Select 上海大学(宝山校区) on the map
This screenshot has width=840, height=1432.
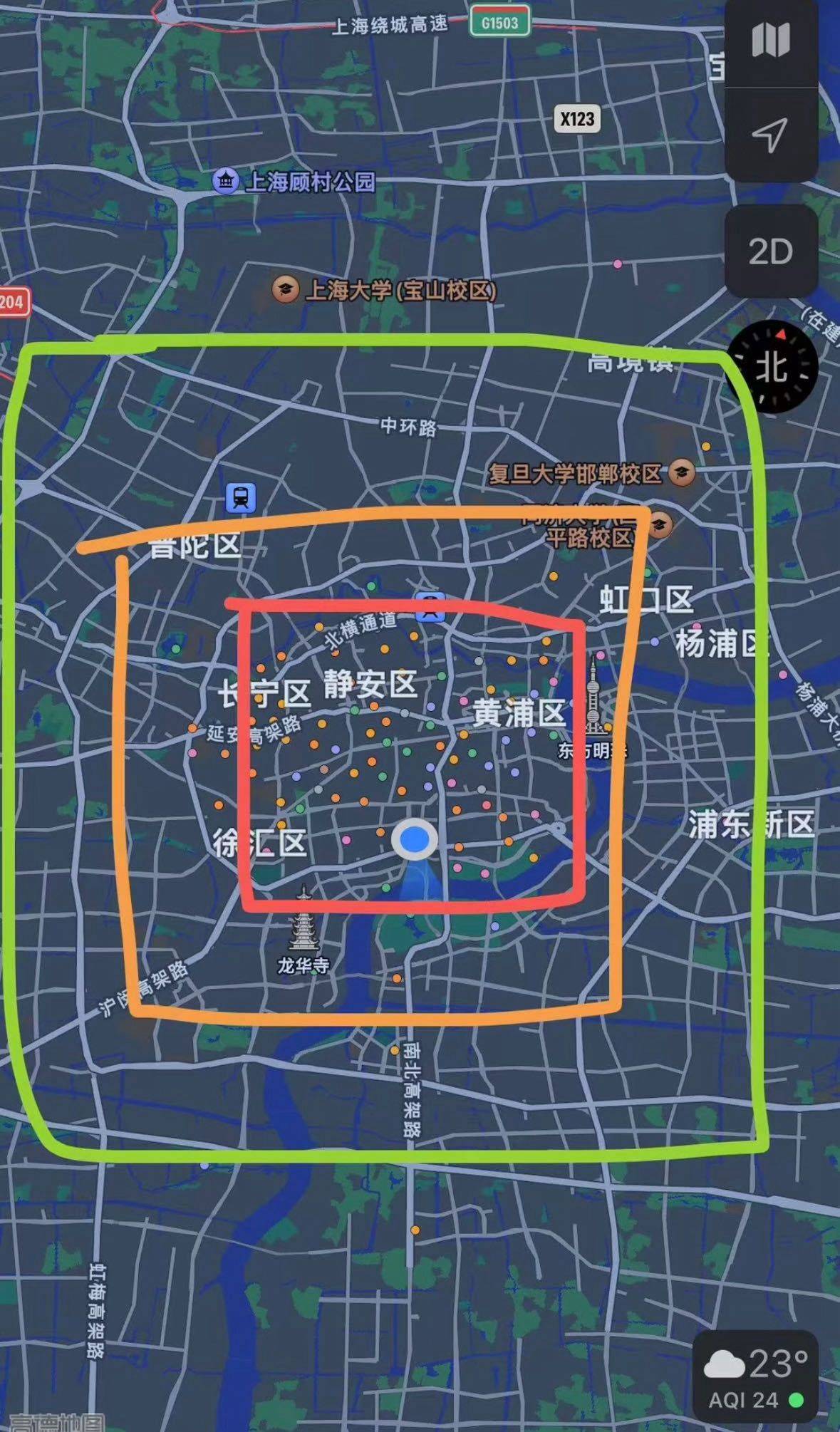[286, 290]
